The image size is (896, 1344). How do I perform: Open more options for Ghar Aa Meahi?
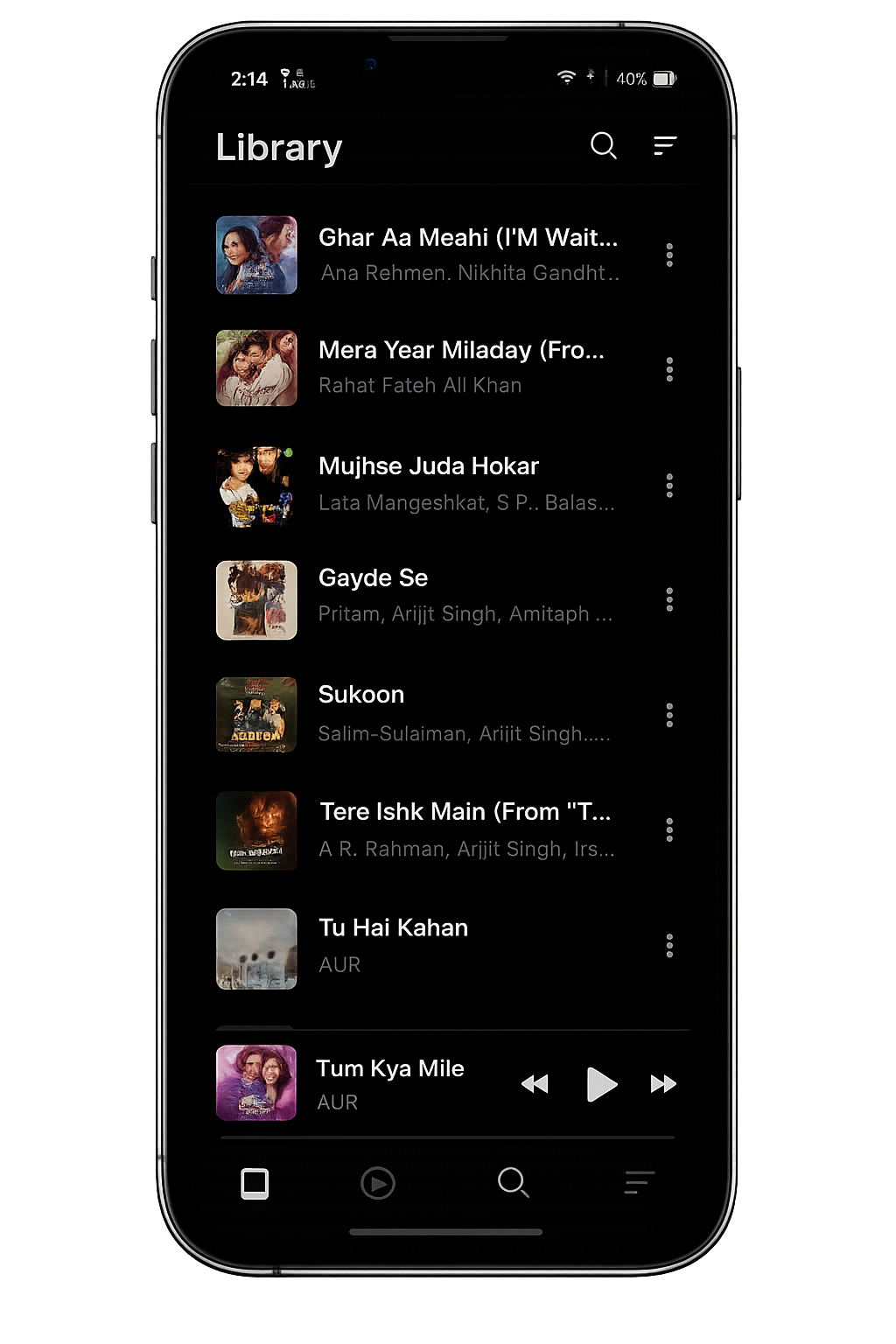pos(669,255)
